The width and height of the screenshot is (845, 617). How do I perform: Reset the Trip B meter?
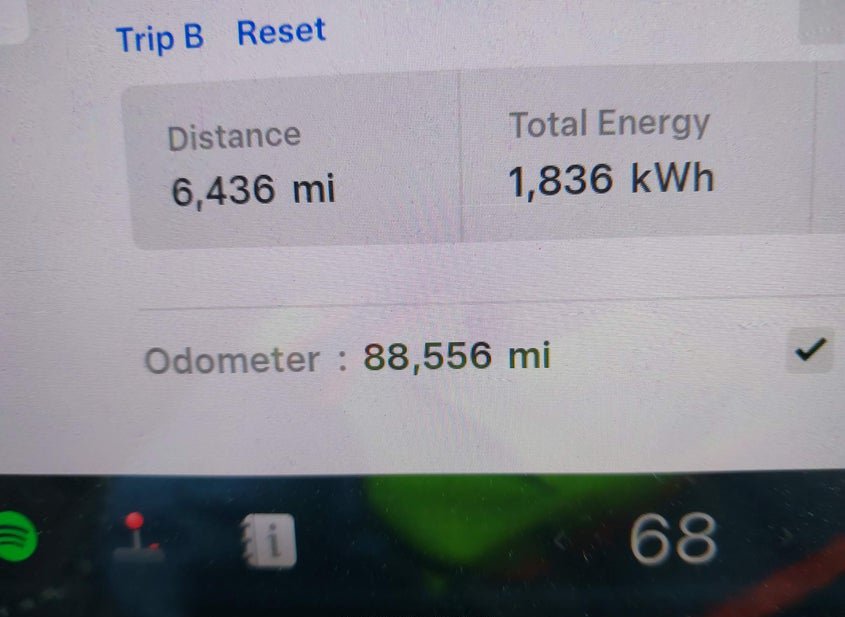281,32
